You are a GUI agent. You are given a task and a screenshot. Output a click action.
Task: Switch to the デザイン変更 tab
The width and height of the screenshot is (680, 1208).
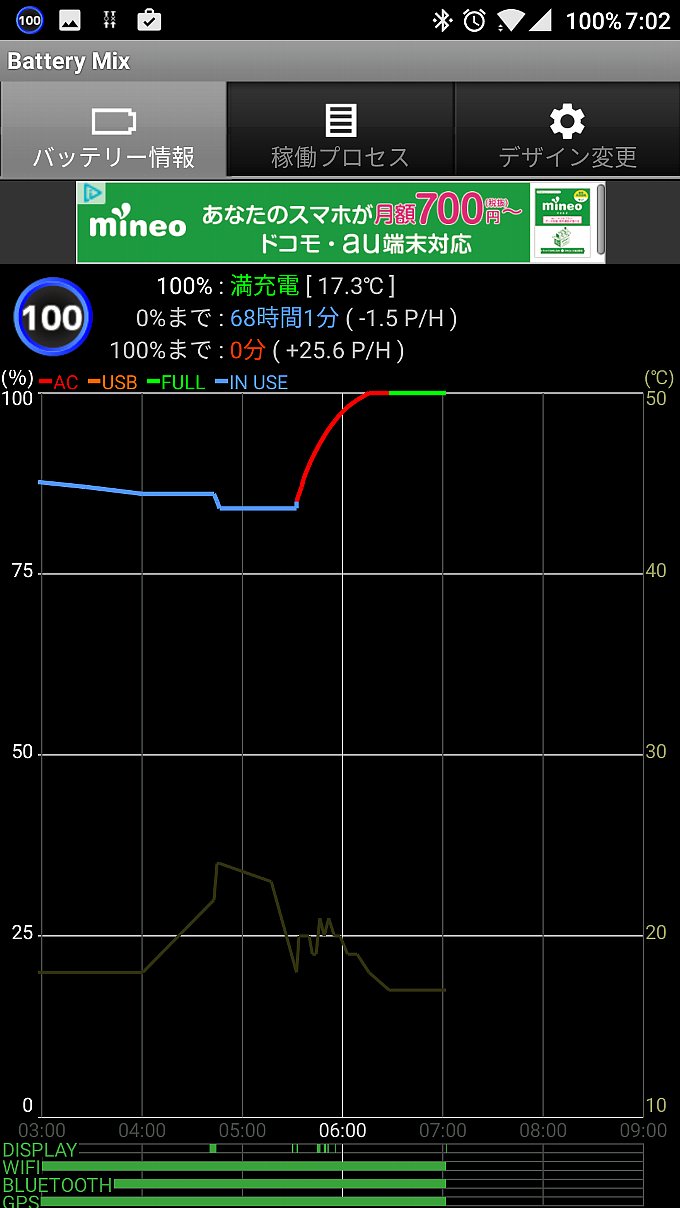coord(567,130)
